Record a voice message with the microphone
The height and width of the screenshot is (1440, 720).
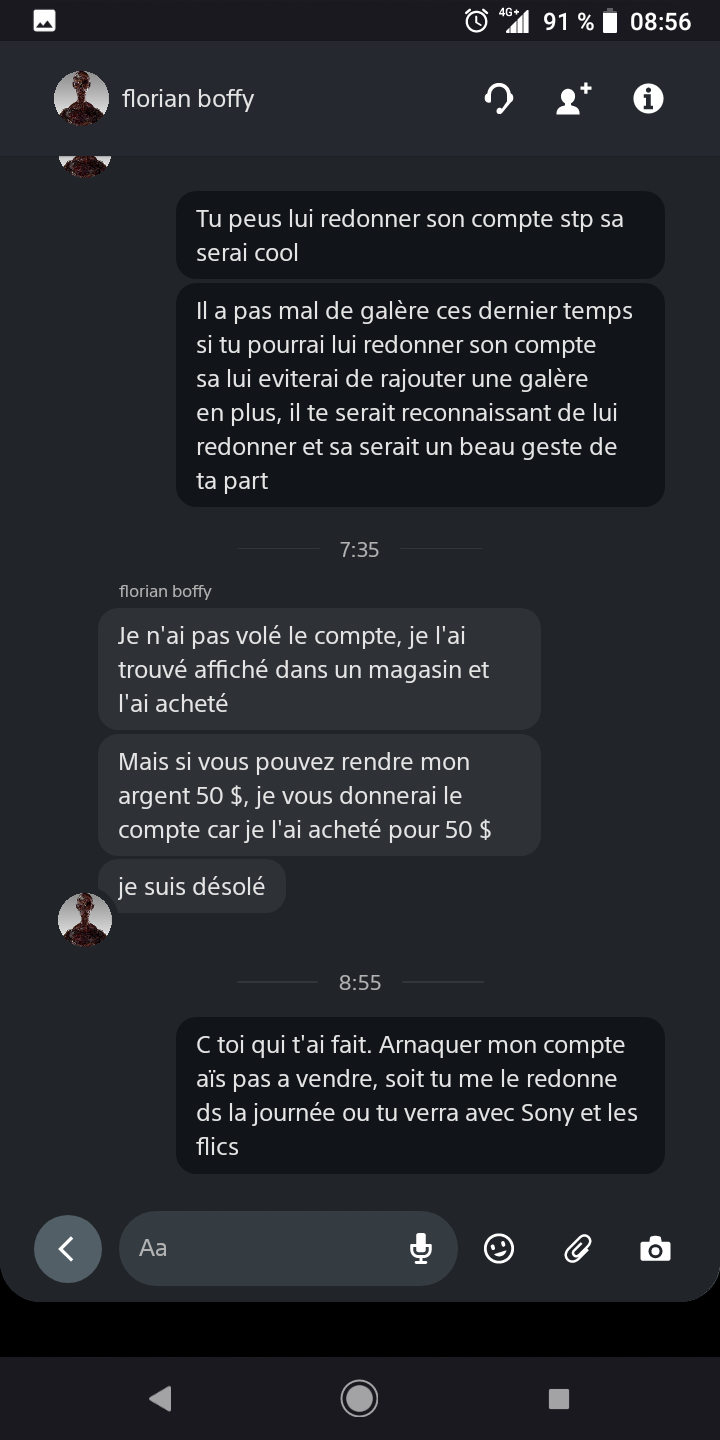[421, 1248]
